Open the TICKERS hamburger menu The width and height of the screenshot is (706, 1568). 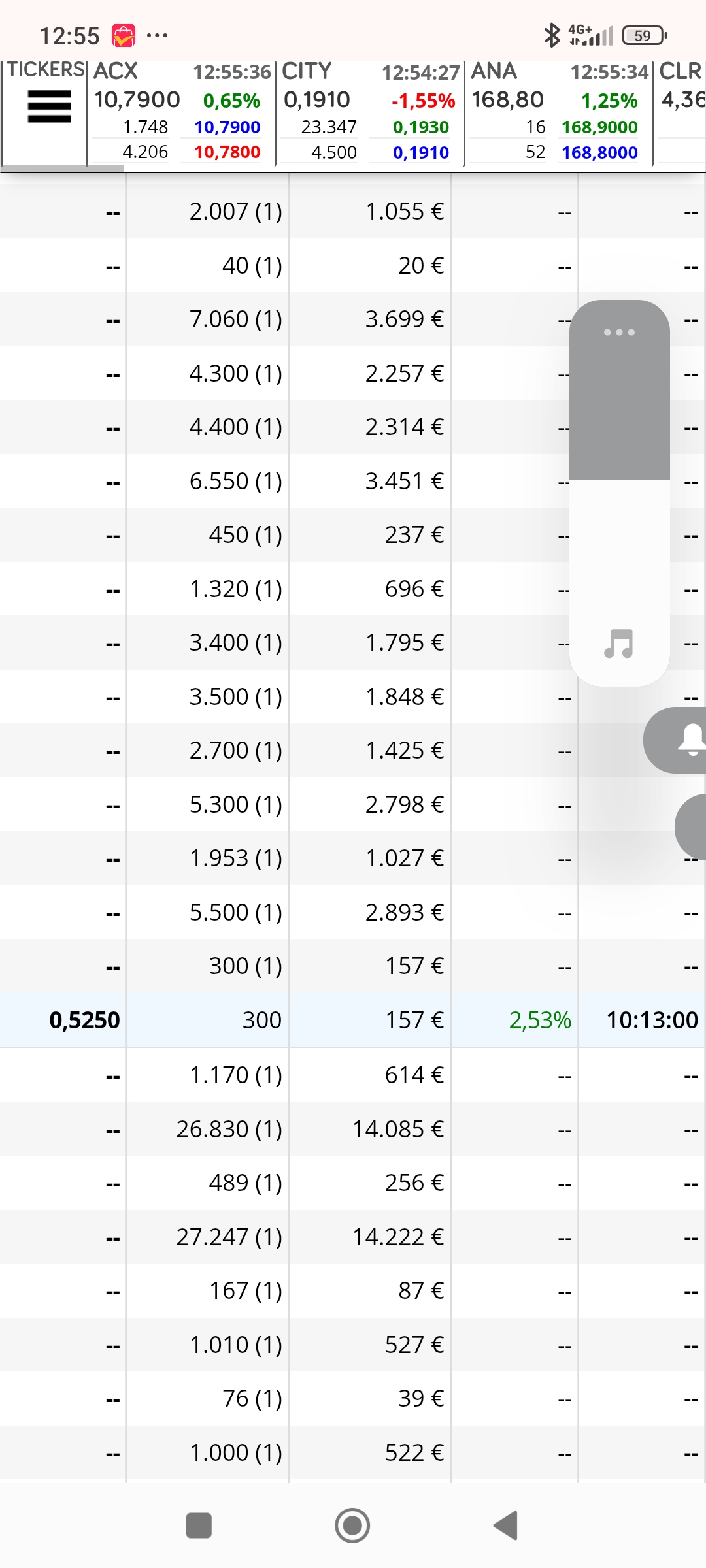[x=49, y=106]
